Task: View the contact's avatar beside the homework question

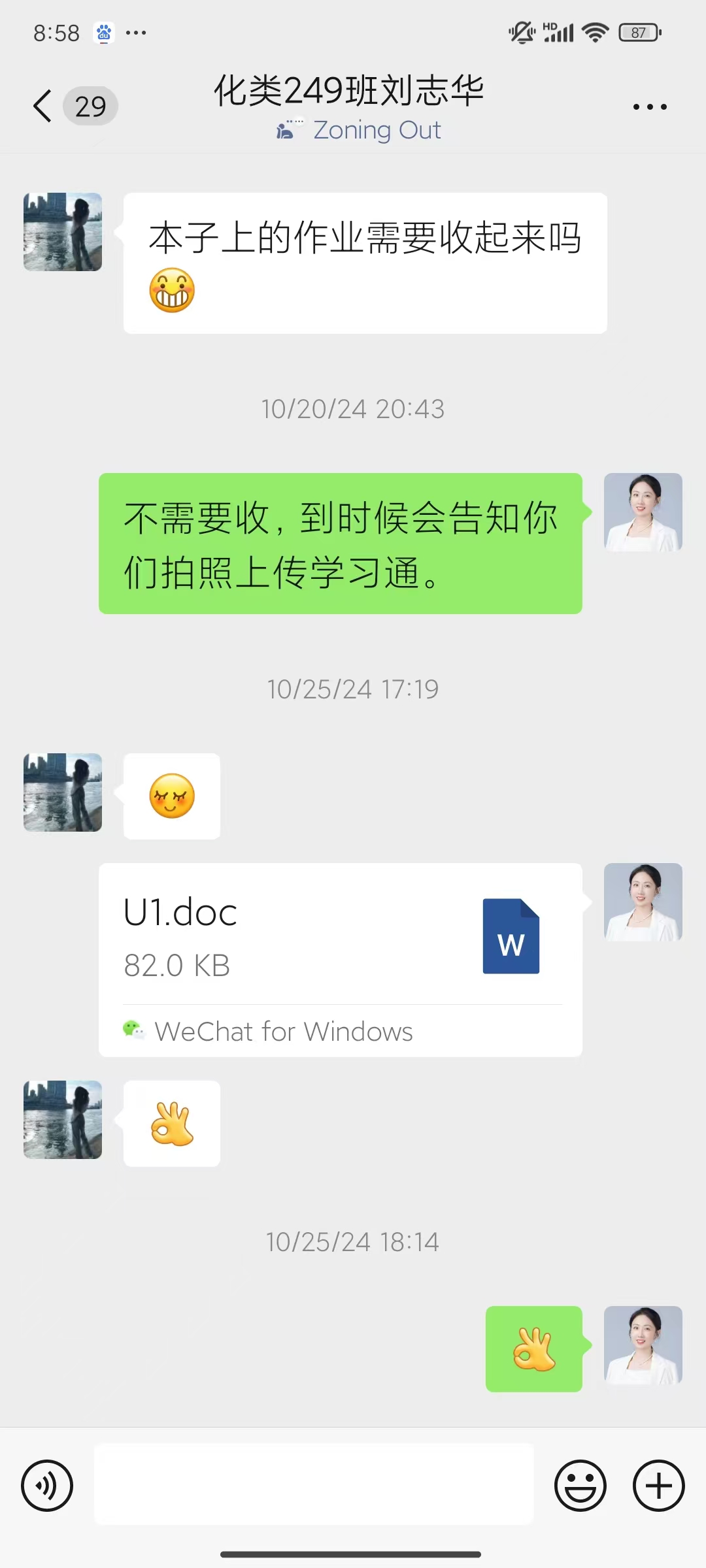Action: (63, 232)
